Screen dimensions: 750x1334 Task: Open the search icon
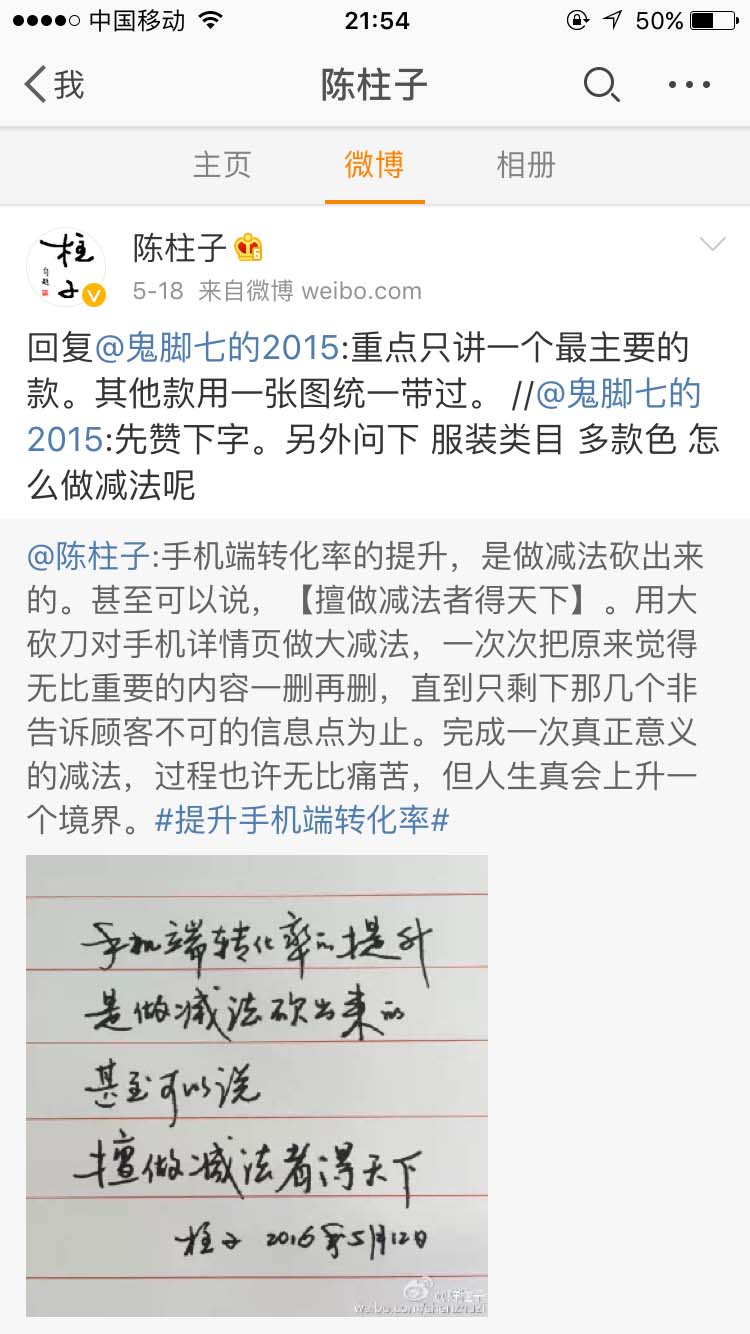pyautogui.click(x=601, y=86)
